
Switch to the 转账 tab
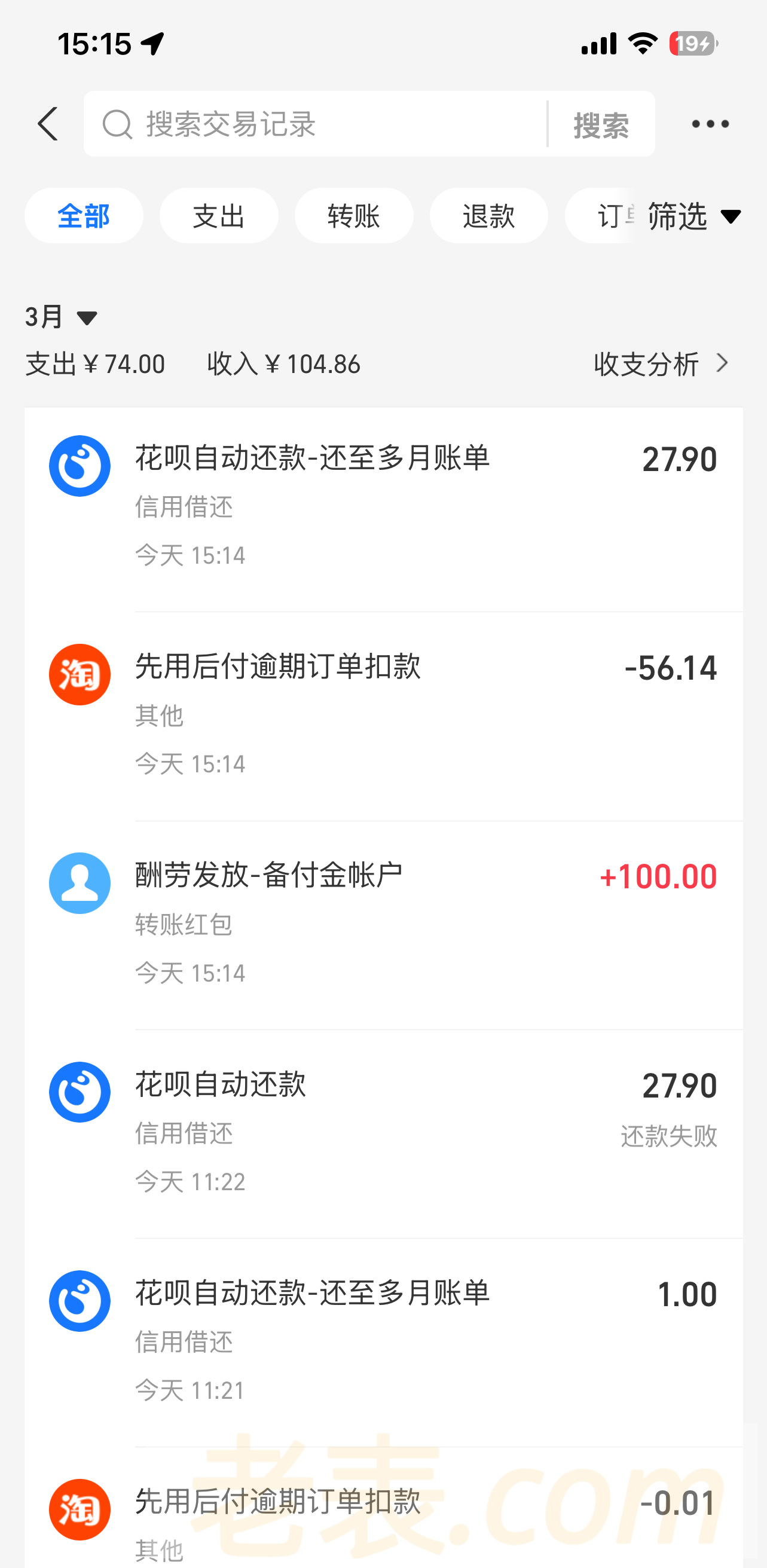coord(354,216)
